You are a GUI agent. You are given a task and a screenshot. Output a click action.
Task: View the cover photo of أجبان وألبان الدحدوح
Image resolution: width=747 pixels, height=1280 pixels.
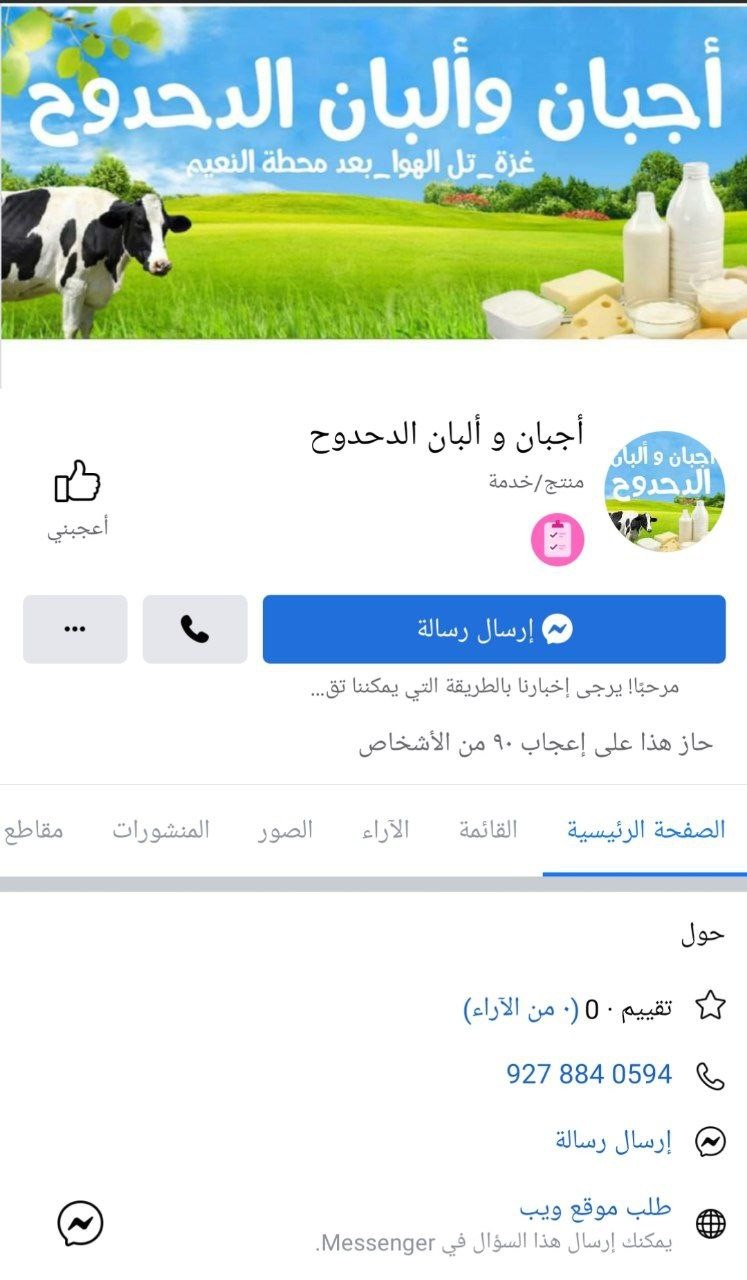click(x=373, y=172)
